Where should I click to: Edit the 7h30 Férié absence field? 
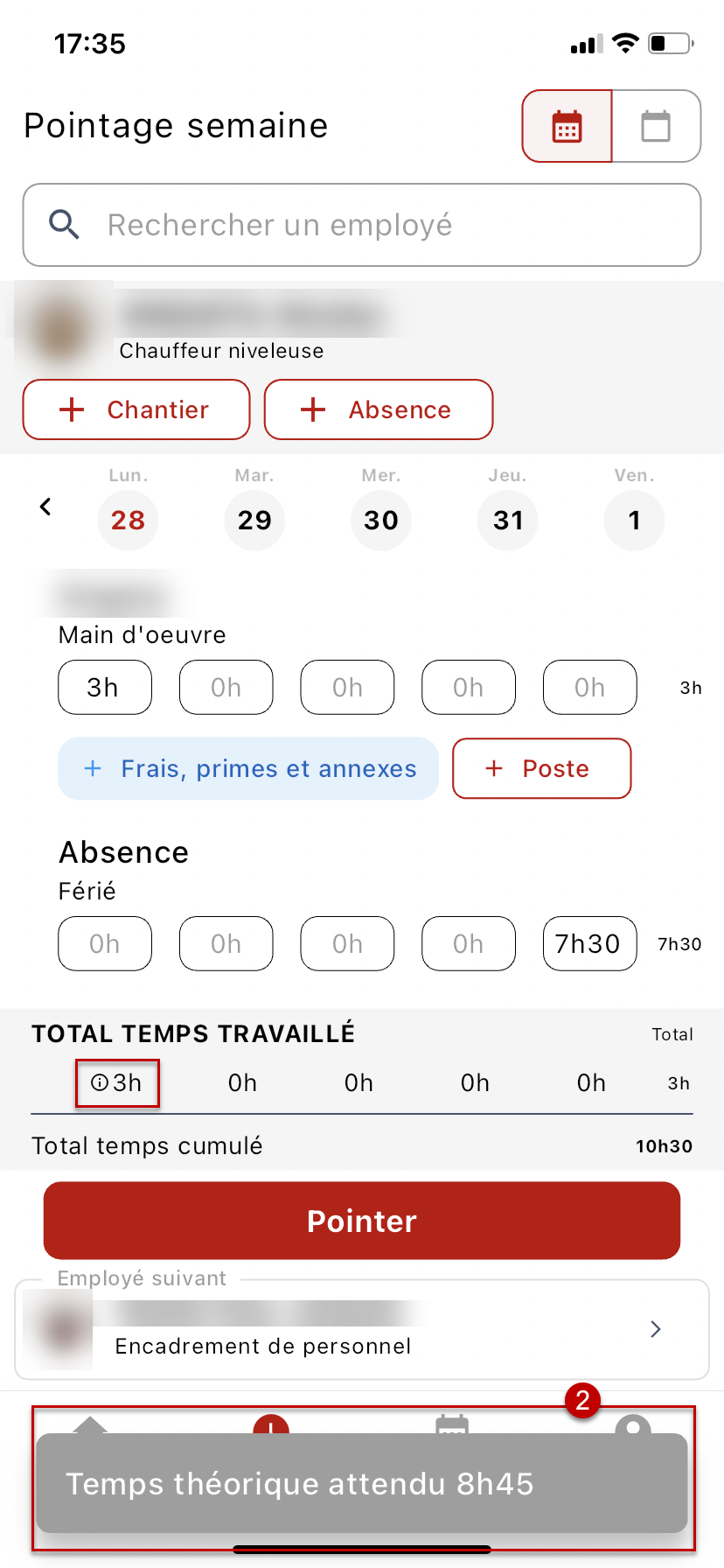point(590,944)
